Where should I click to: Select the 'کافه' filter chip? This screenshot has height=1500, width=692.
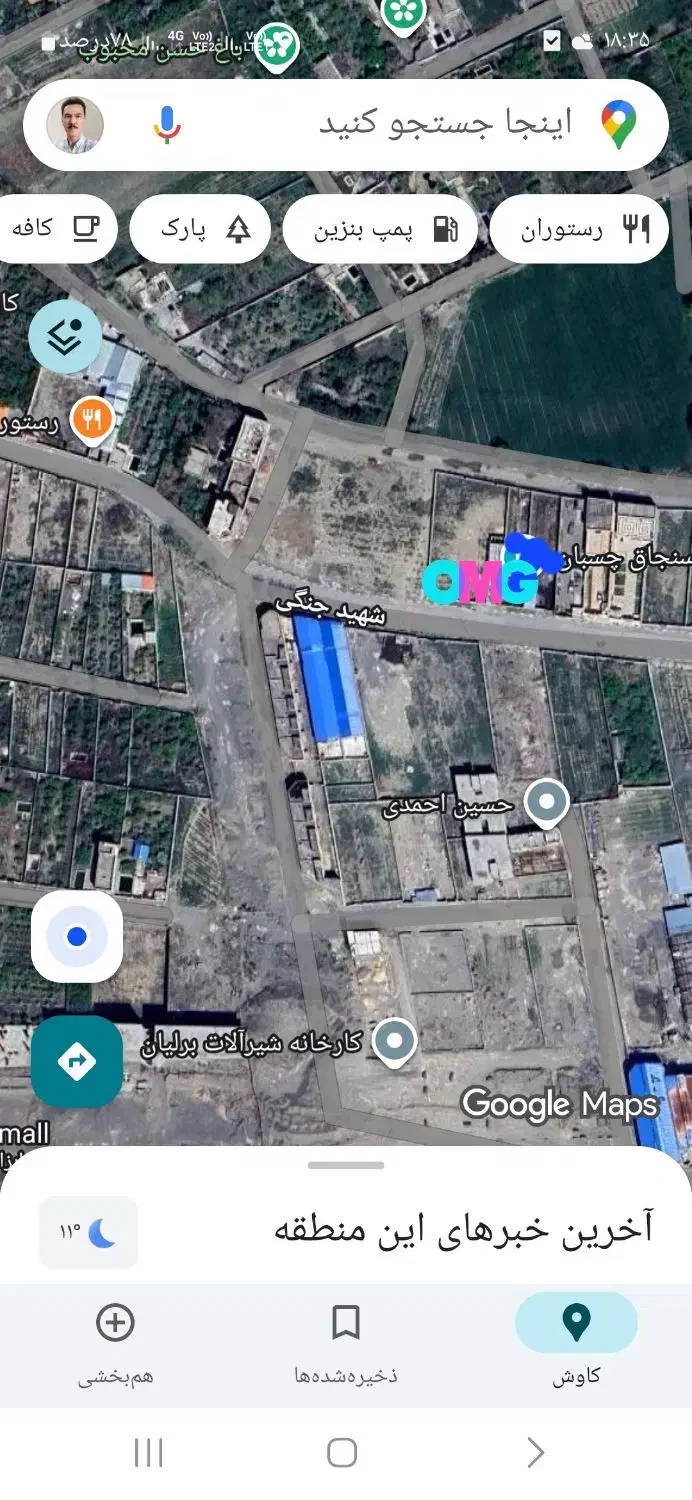coord(55,229)
